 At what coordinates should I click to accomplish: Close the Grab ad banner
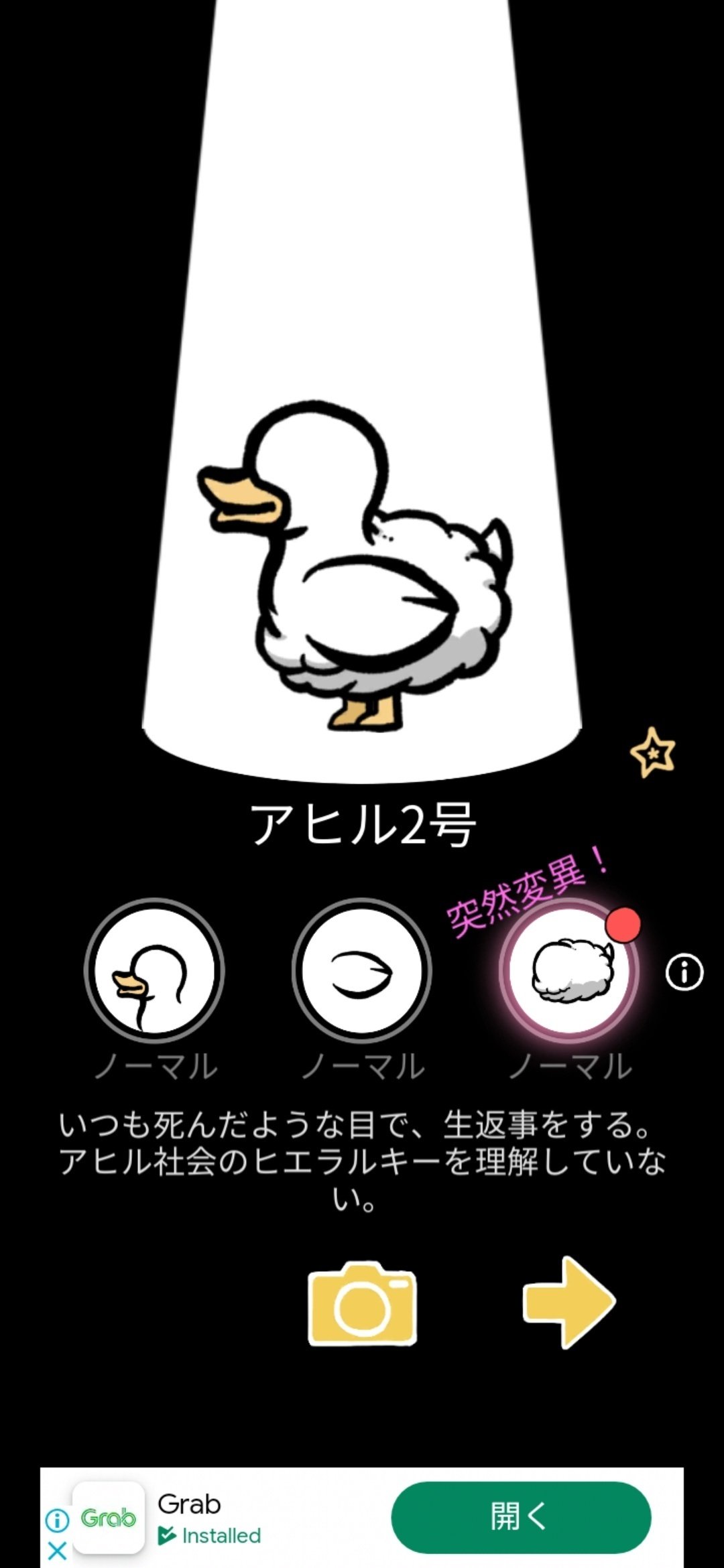58,1551
